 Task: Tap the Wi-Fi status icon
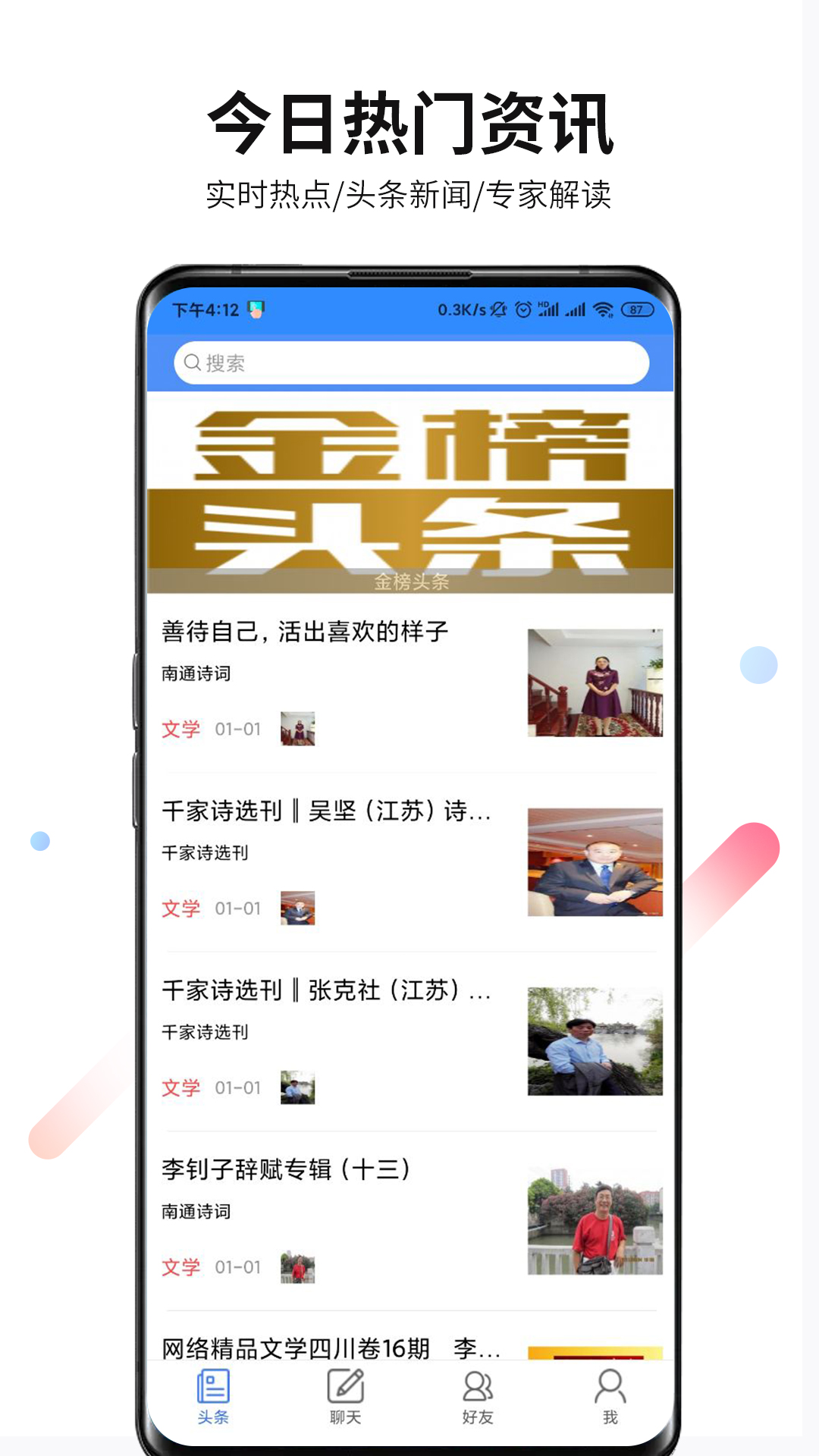pos(602,309)
